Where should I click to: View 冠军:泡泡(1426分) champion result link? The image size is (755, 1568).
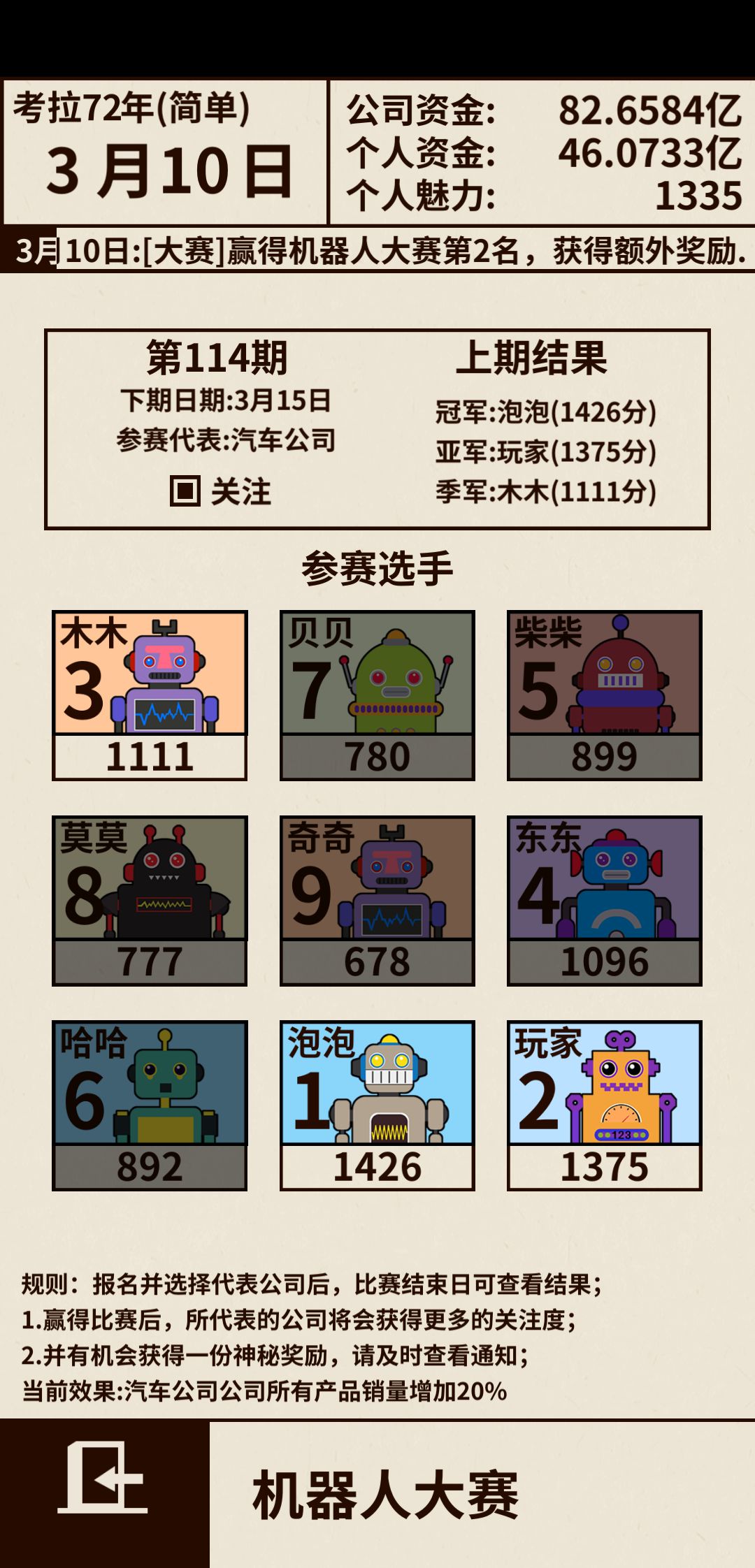pyautogui.click(x=552, y=413)
